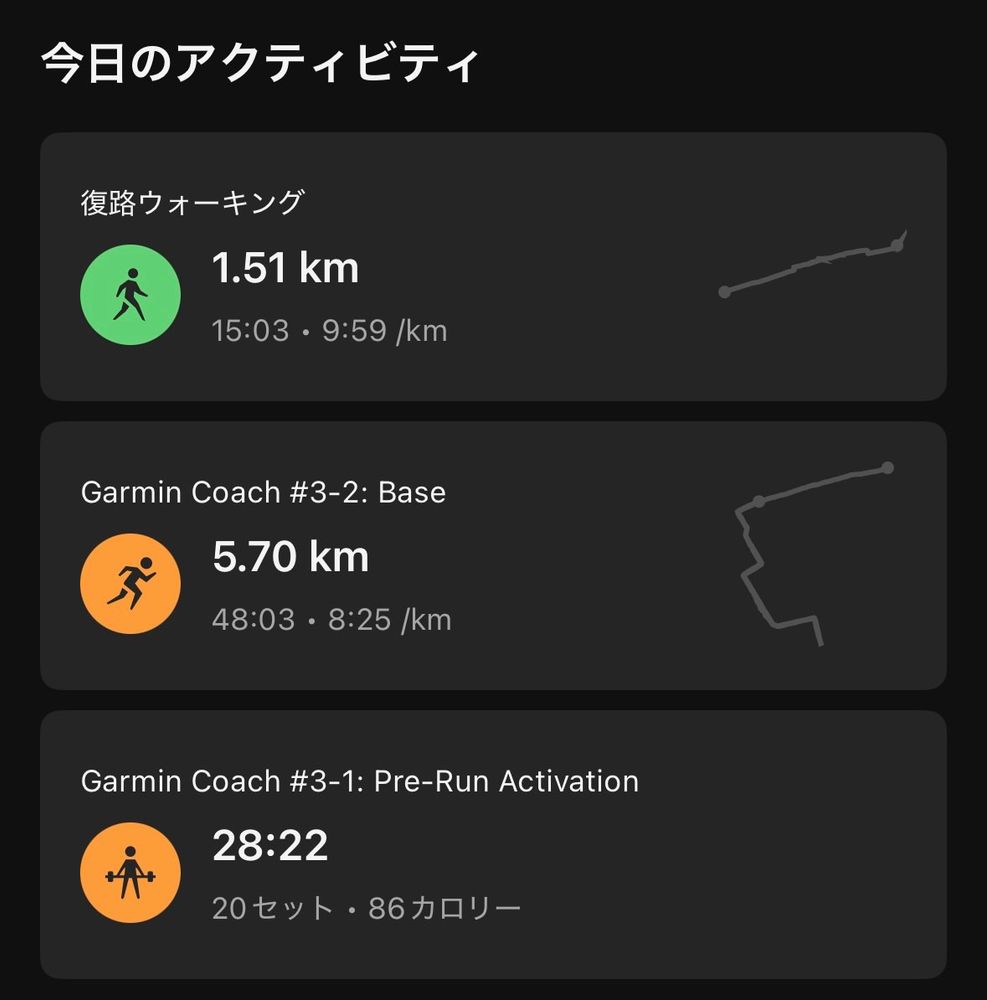Open the 復路ウォーキング activity card

[493, 267]
